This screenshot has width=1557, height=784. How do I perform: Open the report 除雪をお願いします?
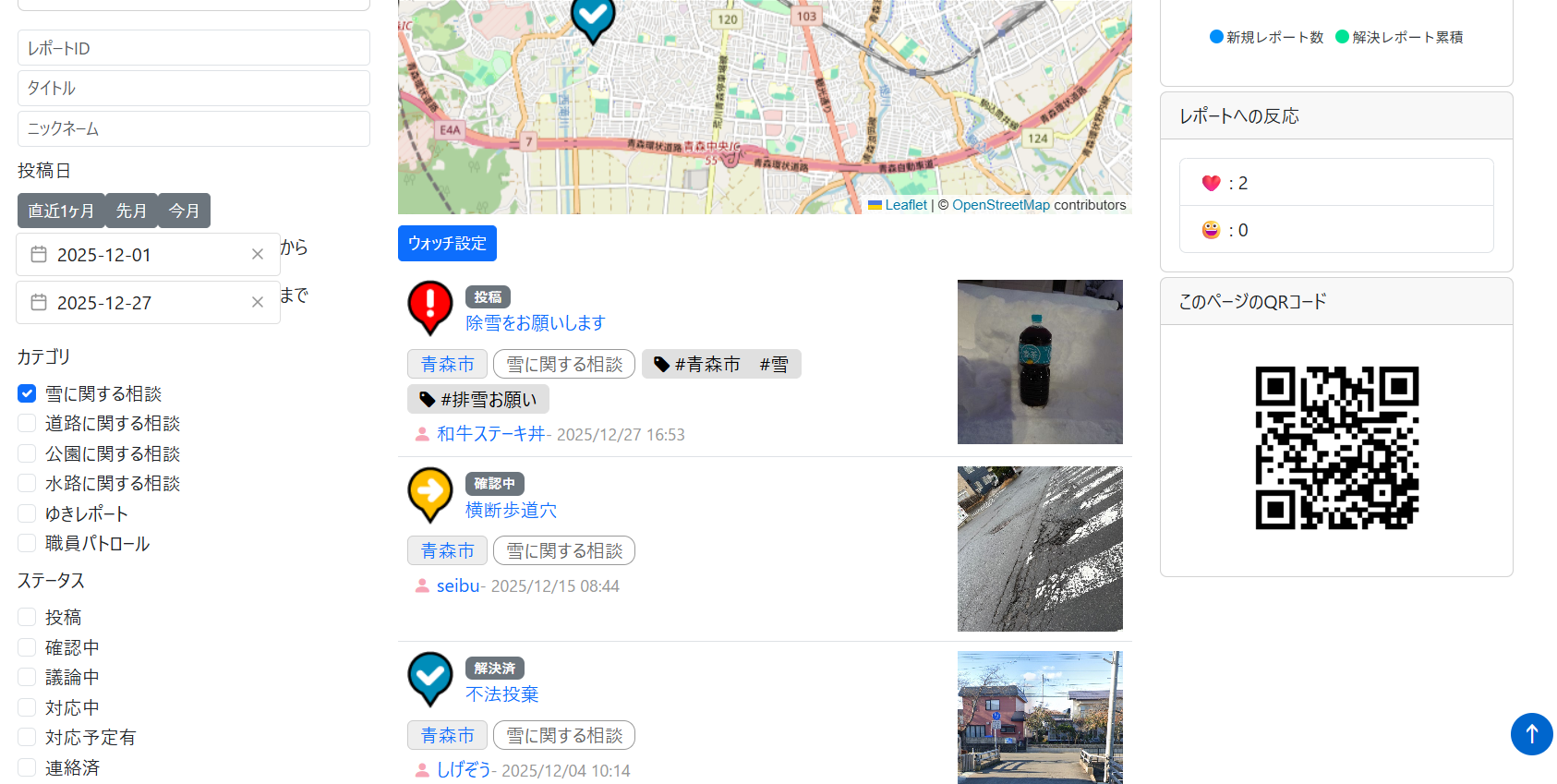click(x=535, y=323)
